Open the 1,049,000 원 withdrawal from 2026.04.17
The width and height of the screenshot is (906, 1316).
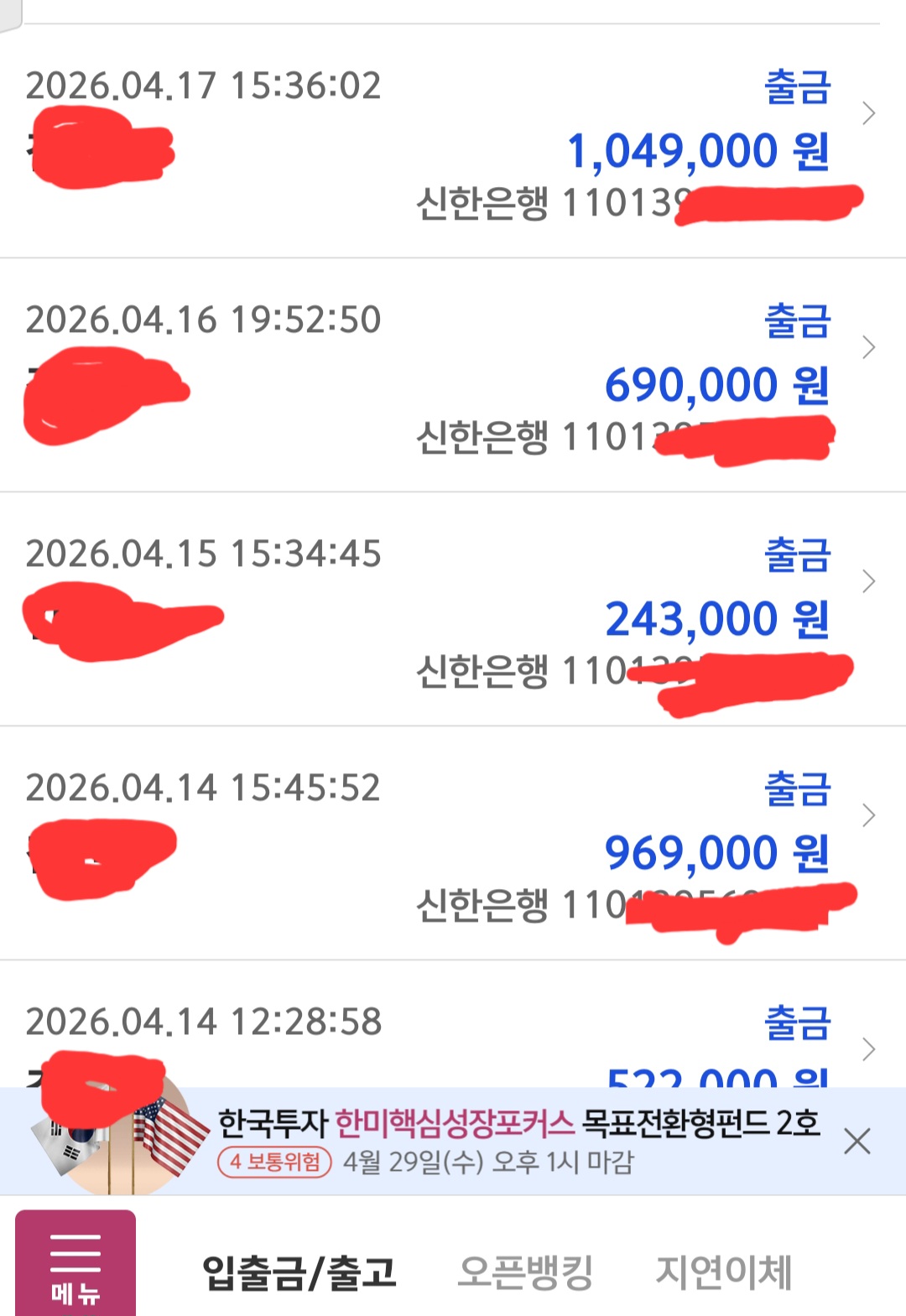453,143
